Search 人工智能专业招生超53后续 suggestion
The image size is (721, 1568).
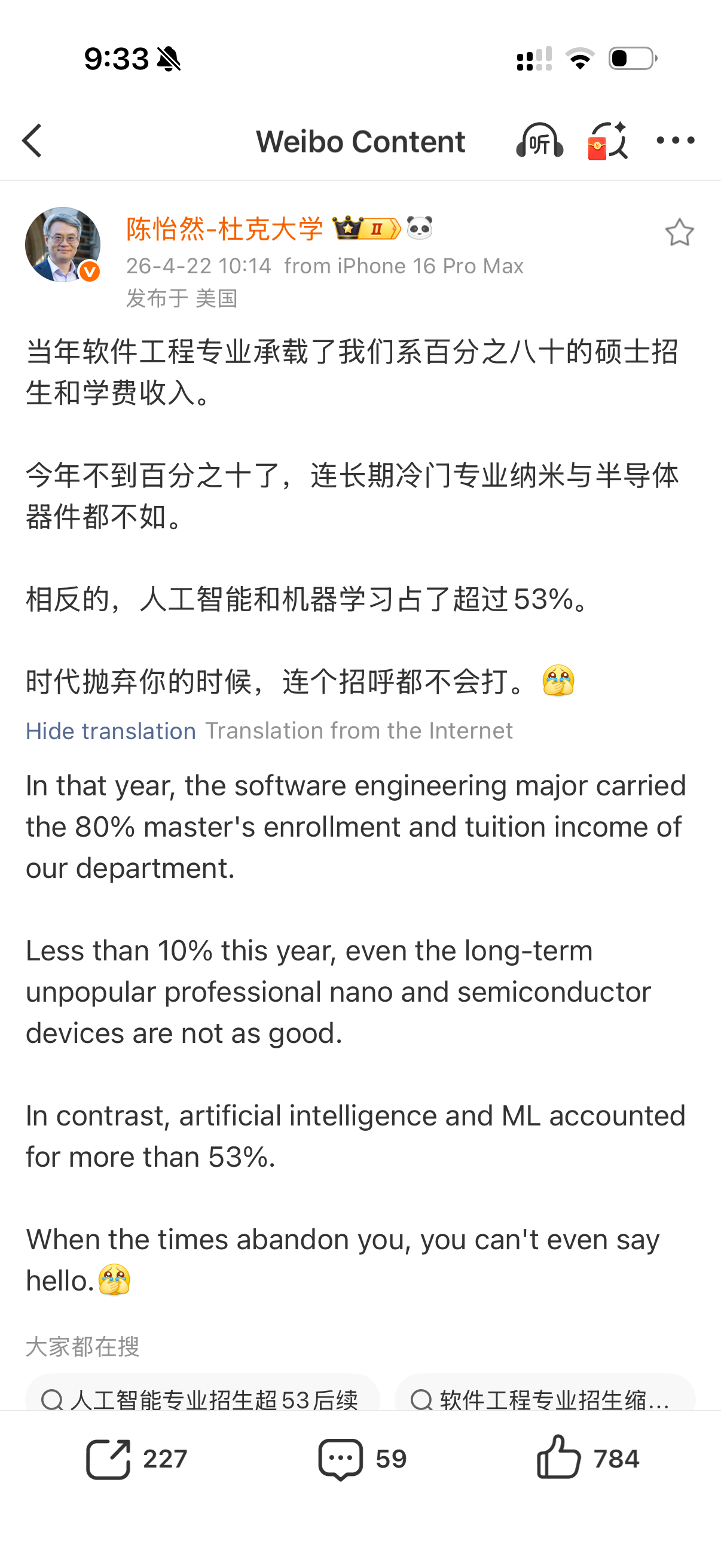[x=203, y=1396]
